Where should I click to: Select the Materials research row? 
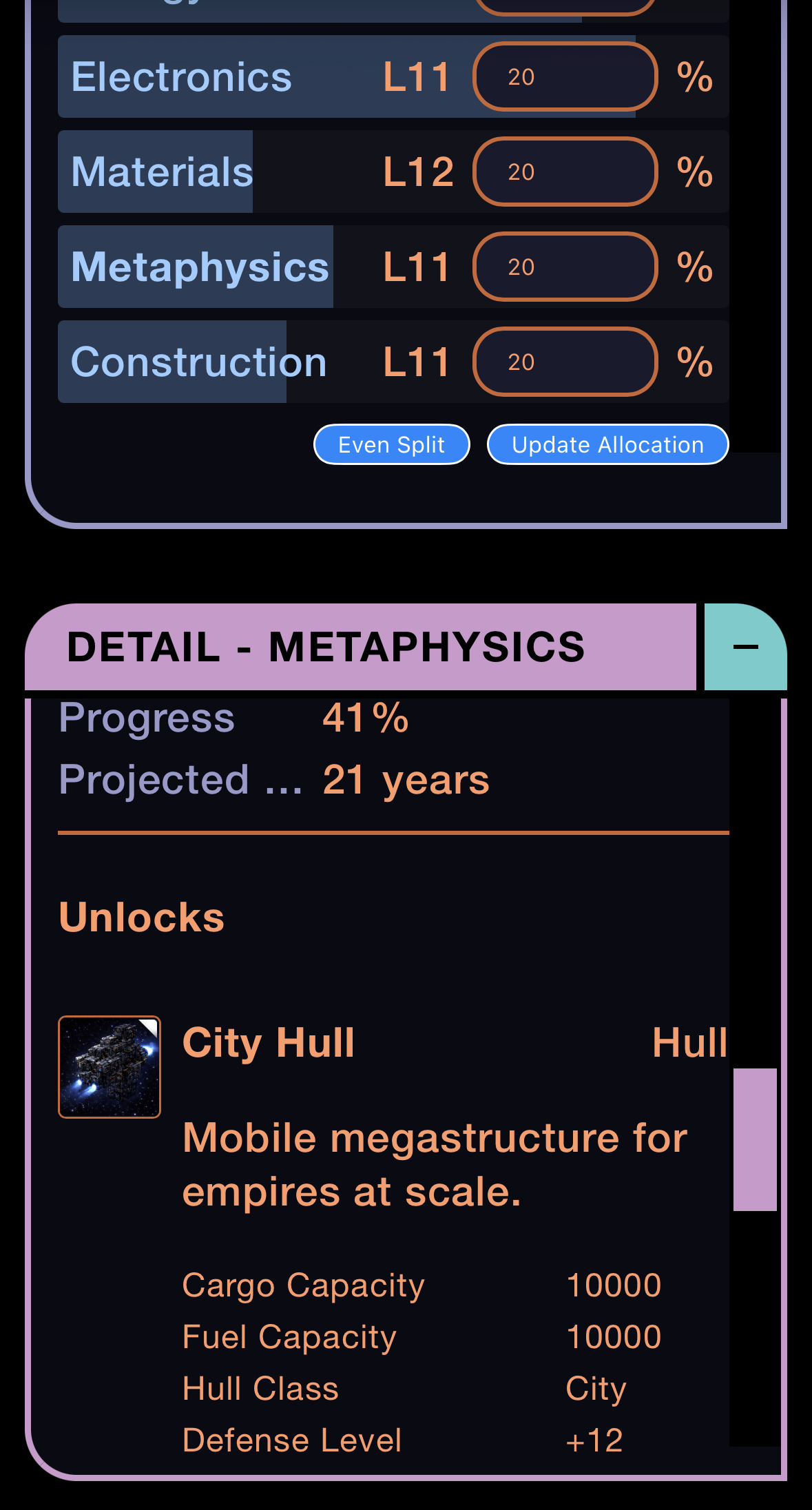[x=207, y=172]
